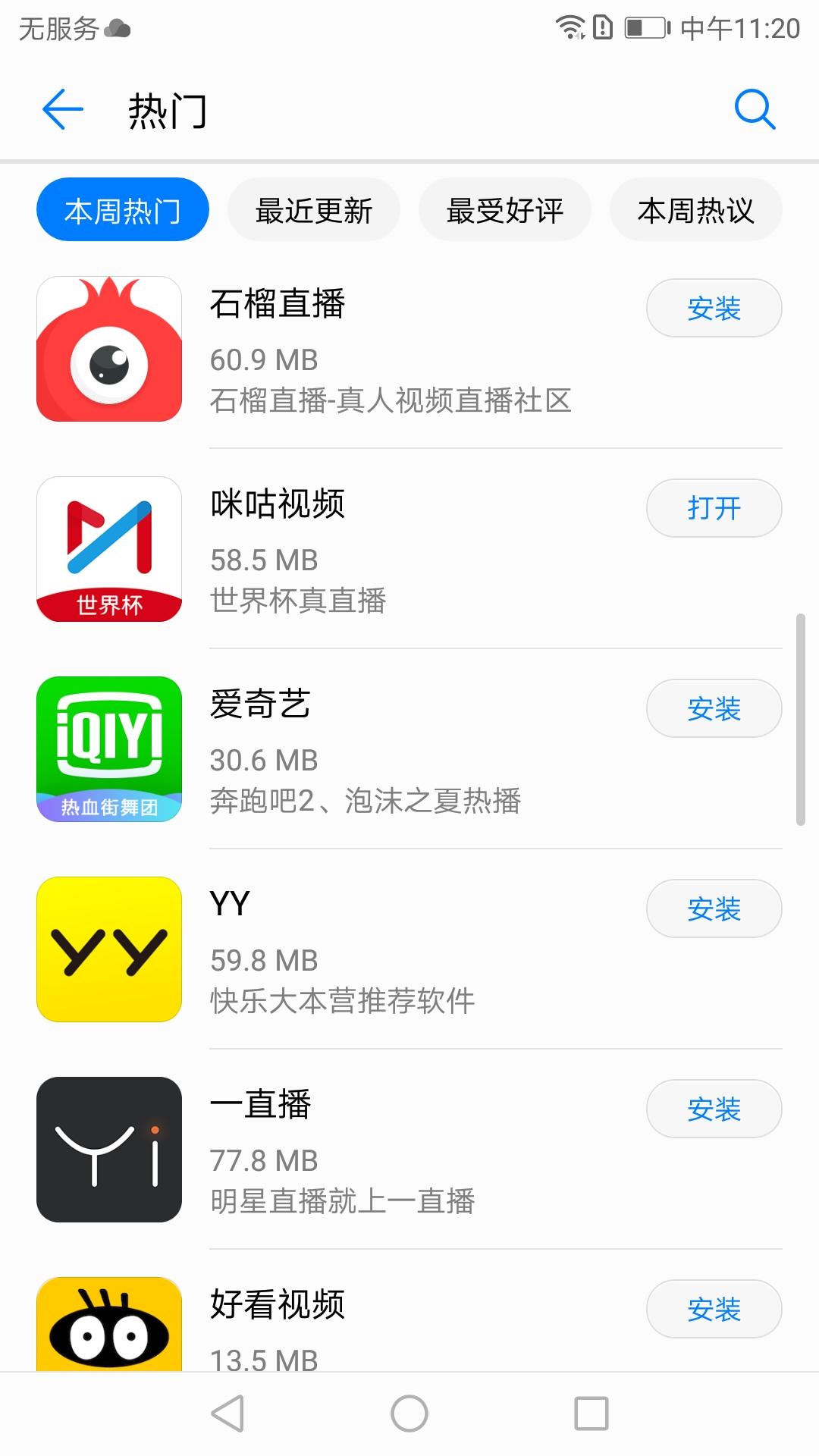Go back using the top-left arrow
The height and width of the screenshot is (1456, 819).
(x=63, y=110)
